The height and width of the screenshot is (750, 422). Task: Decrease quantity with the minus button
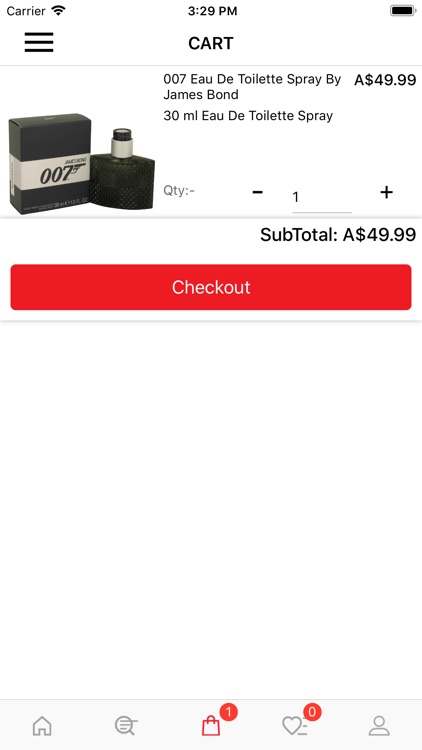257,192
